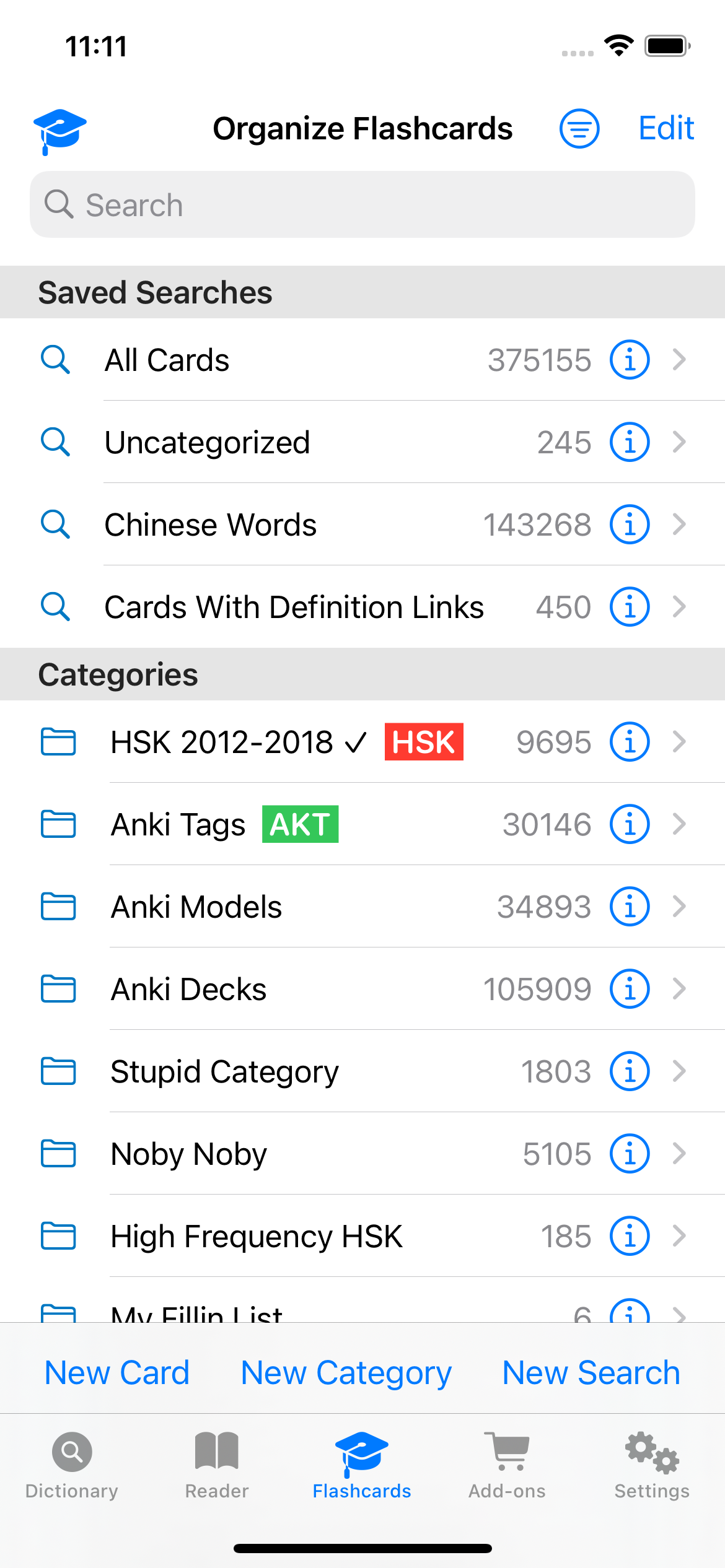The height and width of the screenshot is (1568, 725).
Task: Show info for Stupid Category
Action: coord(630,1071)
